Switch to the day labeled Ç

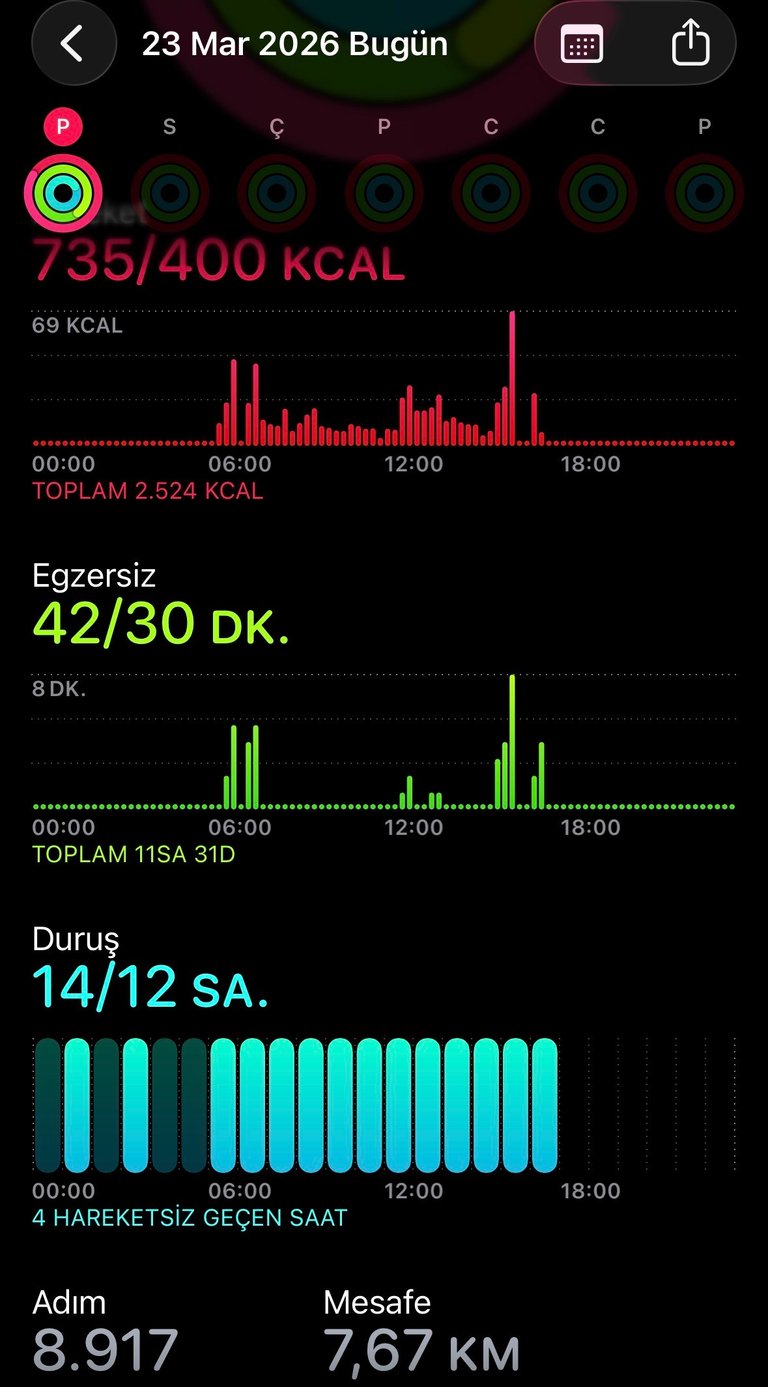[277, 190]
